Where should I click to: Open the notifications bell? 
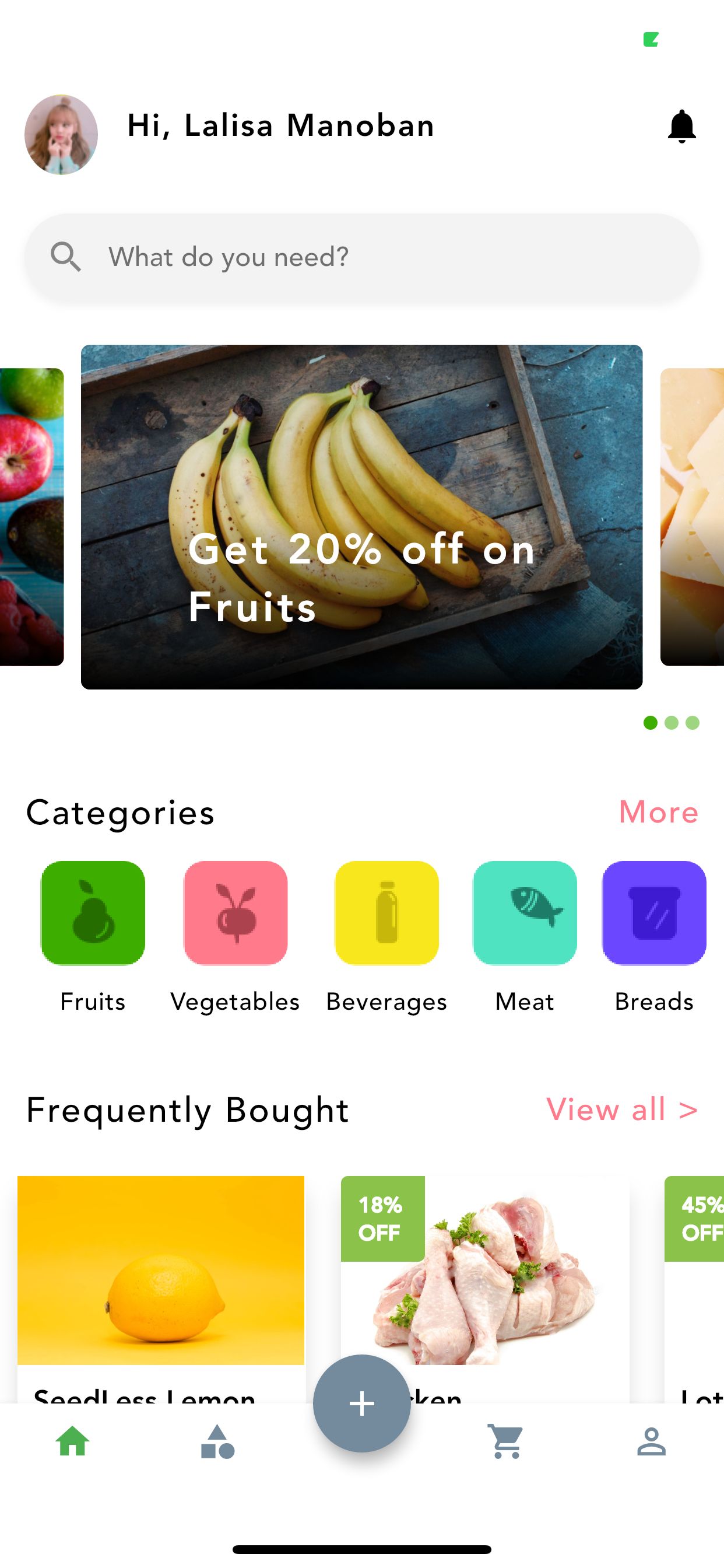681,127
